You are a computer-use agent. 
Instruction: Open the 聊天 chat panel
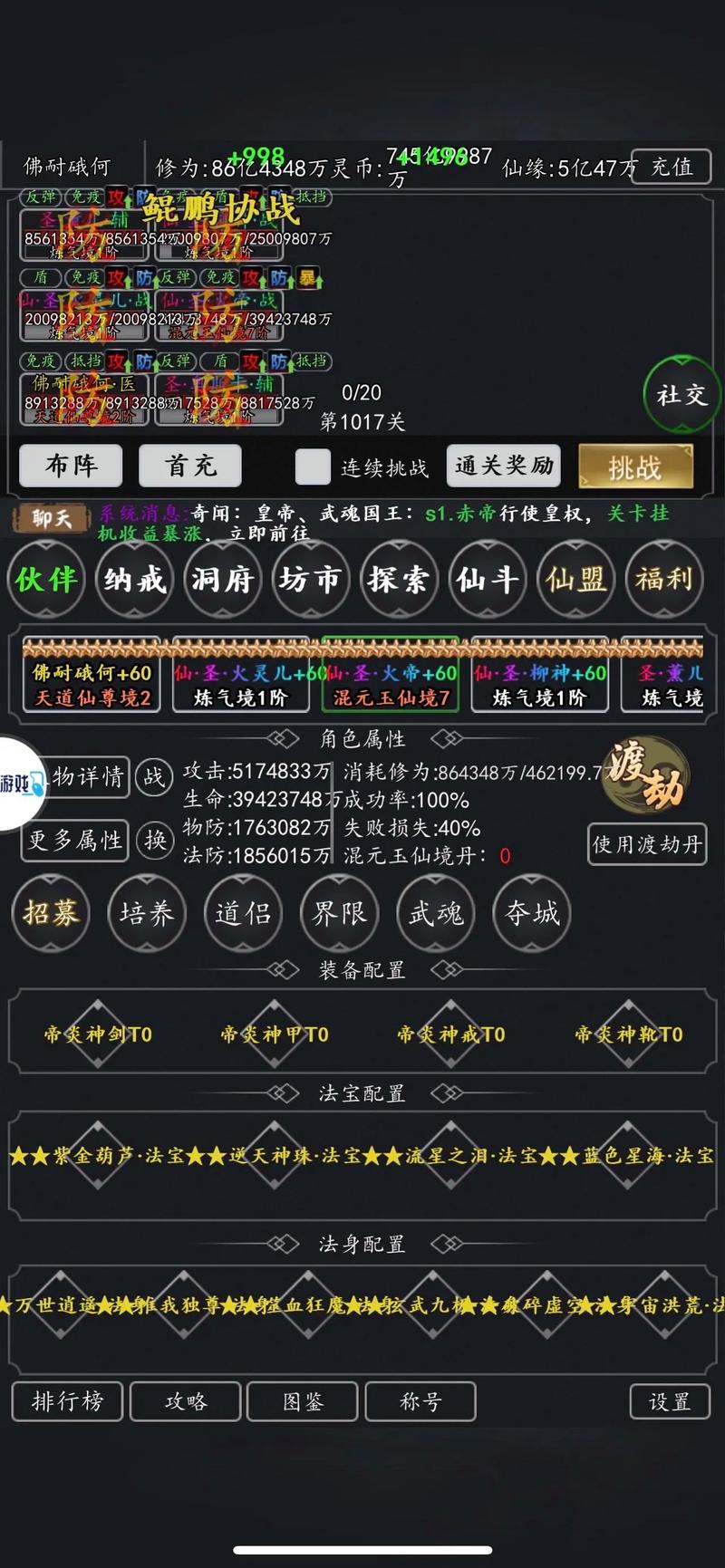pos(52,518)
